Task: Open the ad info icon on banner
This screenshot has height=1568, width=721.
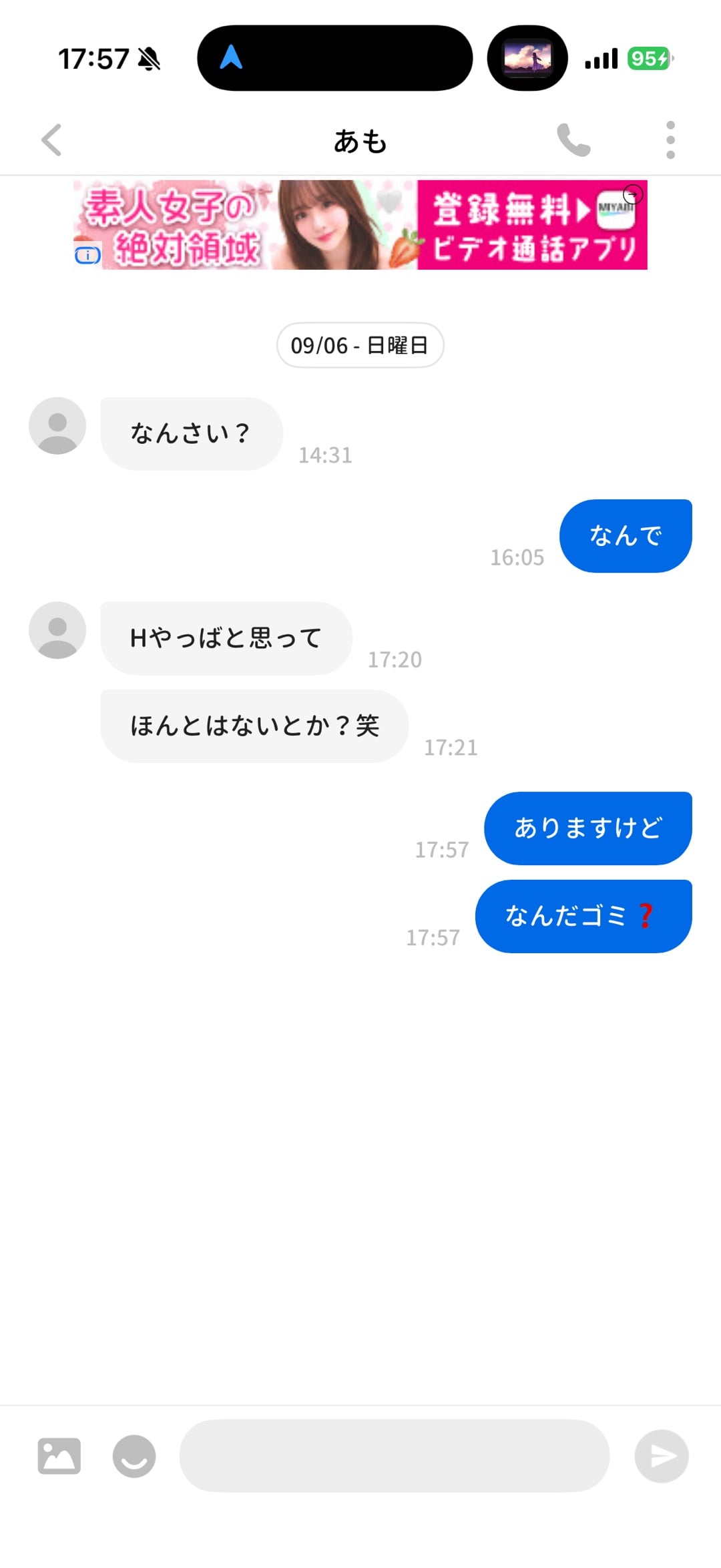Action: point(87,255)
